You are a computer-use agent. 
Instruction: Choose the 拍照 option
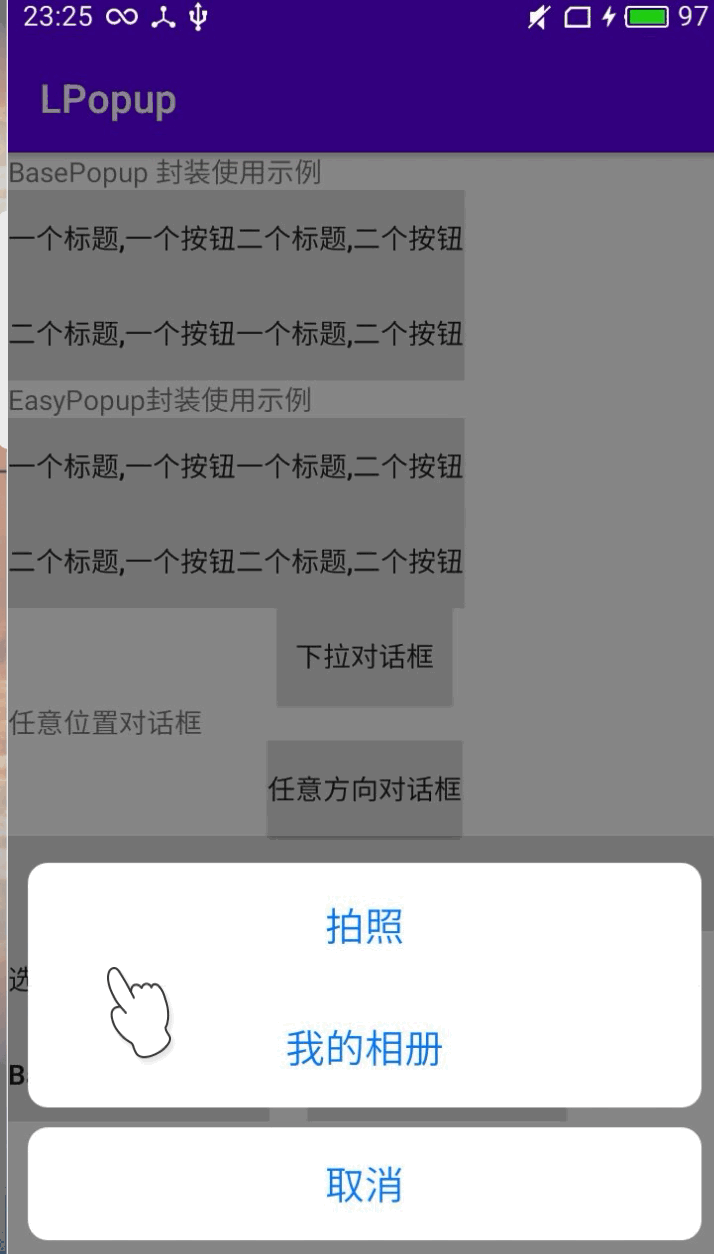(364, 927)
